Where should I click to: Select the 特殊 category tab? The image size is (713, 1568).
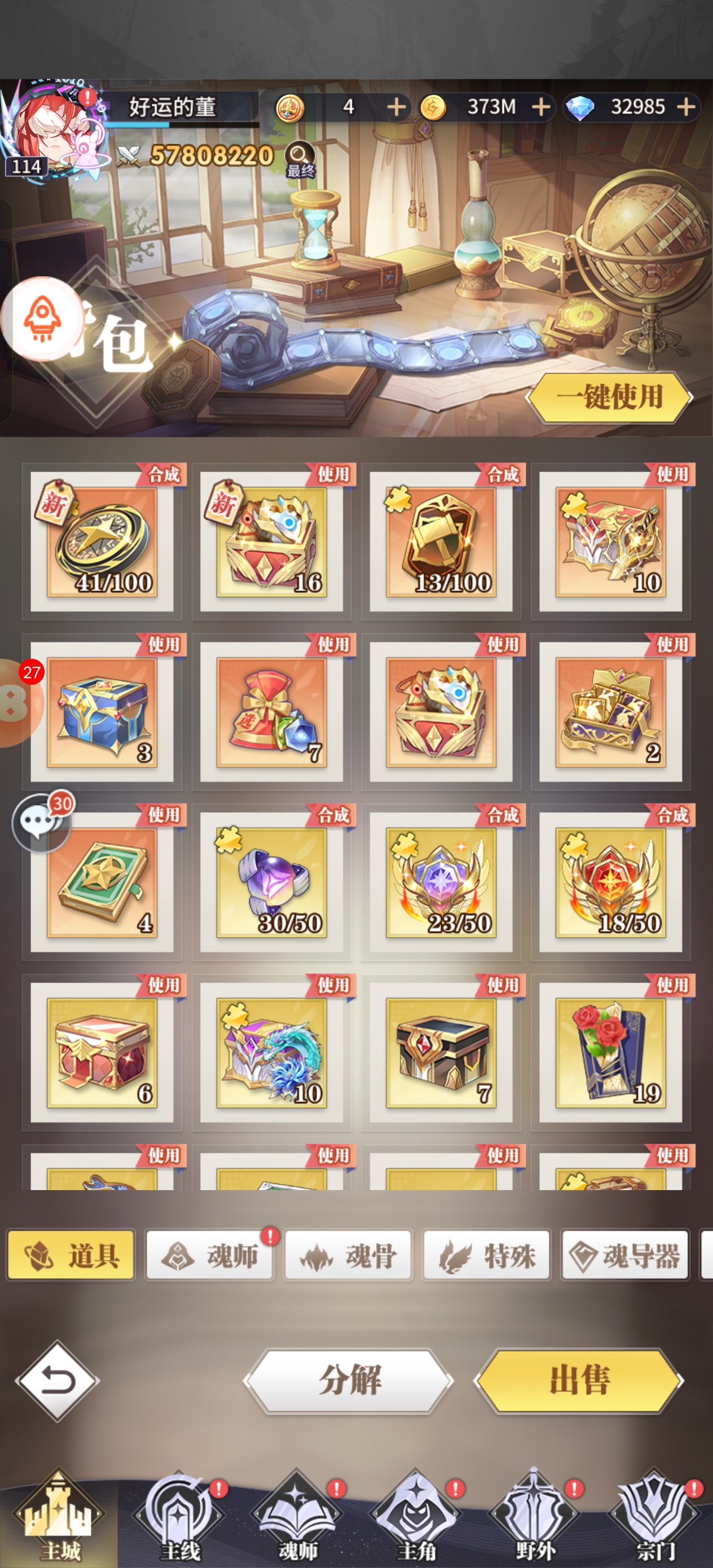coord(486,1255)
